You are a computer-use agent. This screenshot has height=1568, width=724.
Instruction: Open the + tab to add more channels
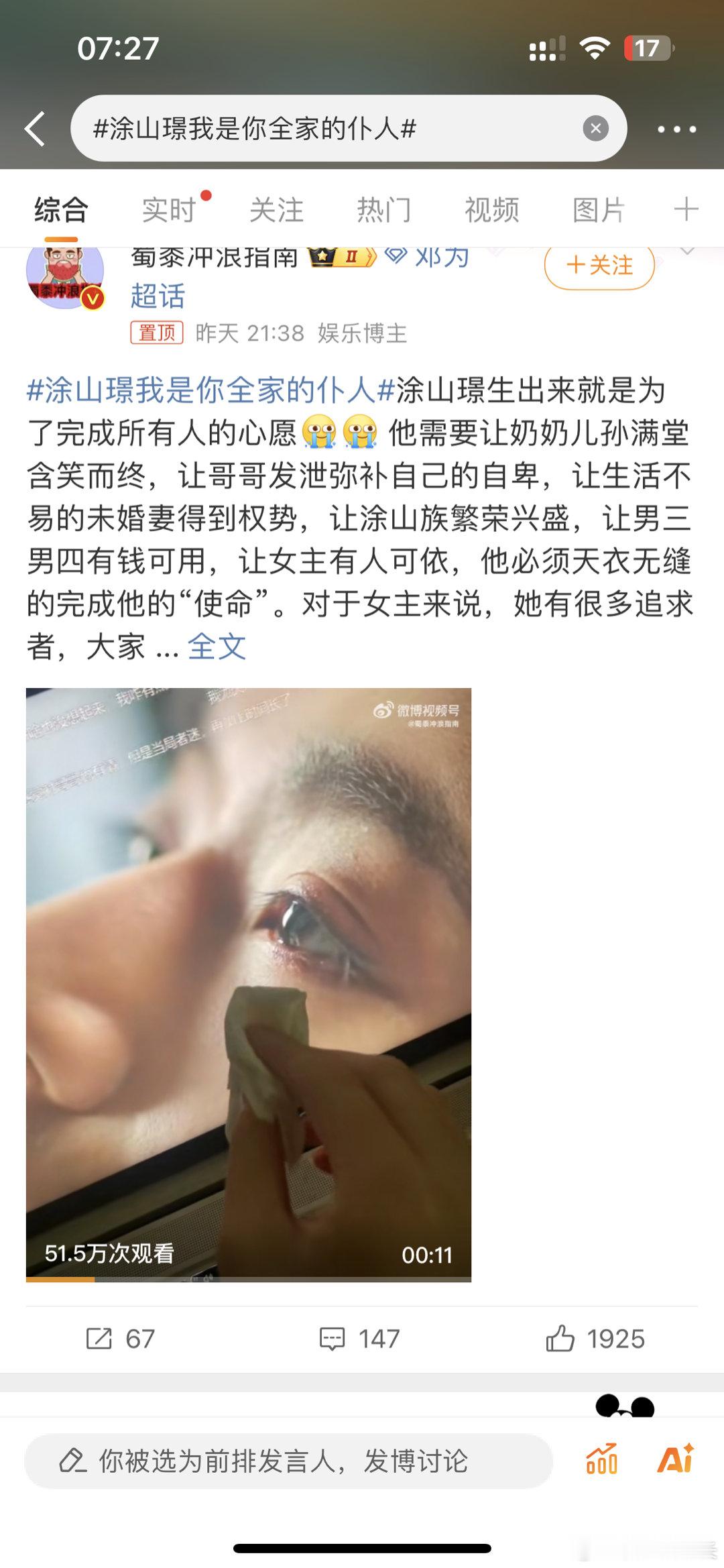click(685, 209)
